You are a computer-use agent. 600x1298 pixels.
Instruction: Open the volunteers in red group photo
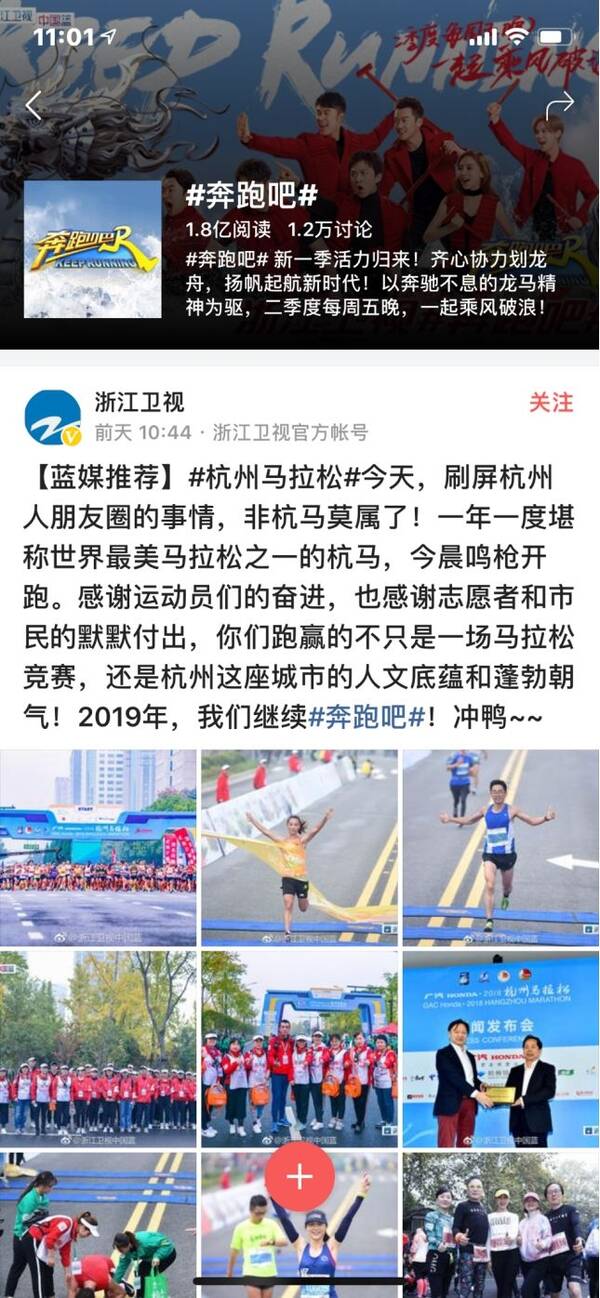pos(98,1048)
